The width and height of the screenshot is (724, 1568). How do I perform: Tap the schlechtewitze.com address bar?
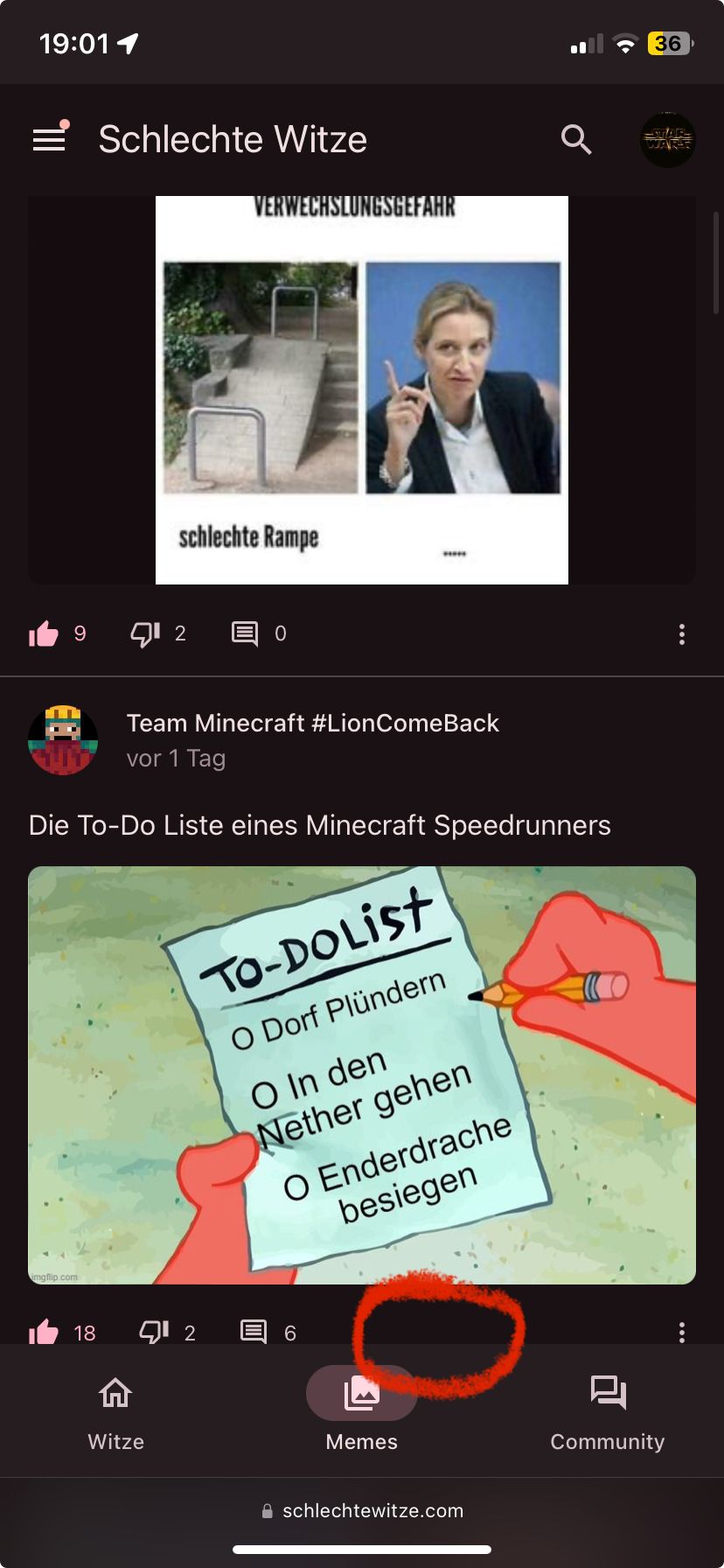click(x=362, y=1511)
